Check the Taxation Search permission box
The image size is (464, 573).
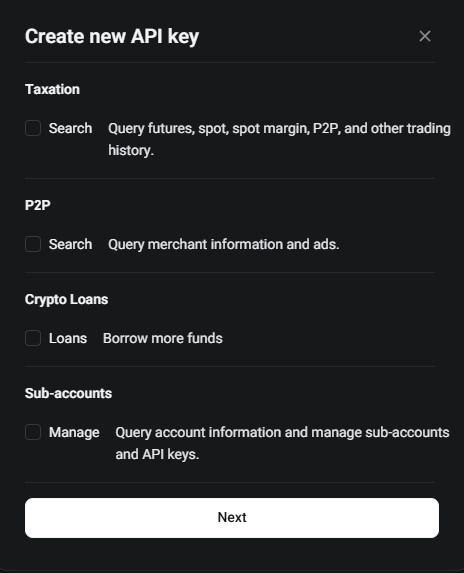33,128
